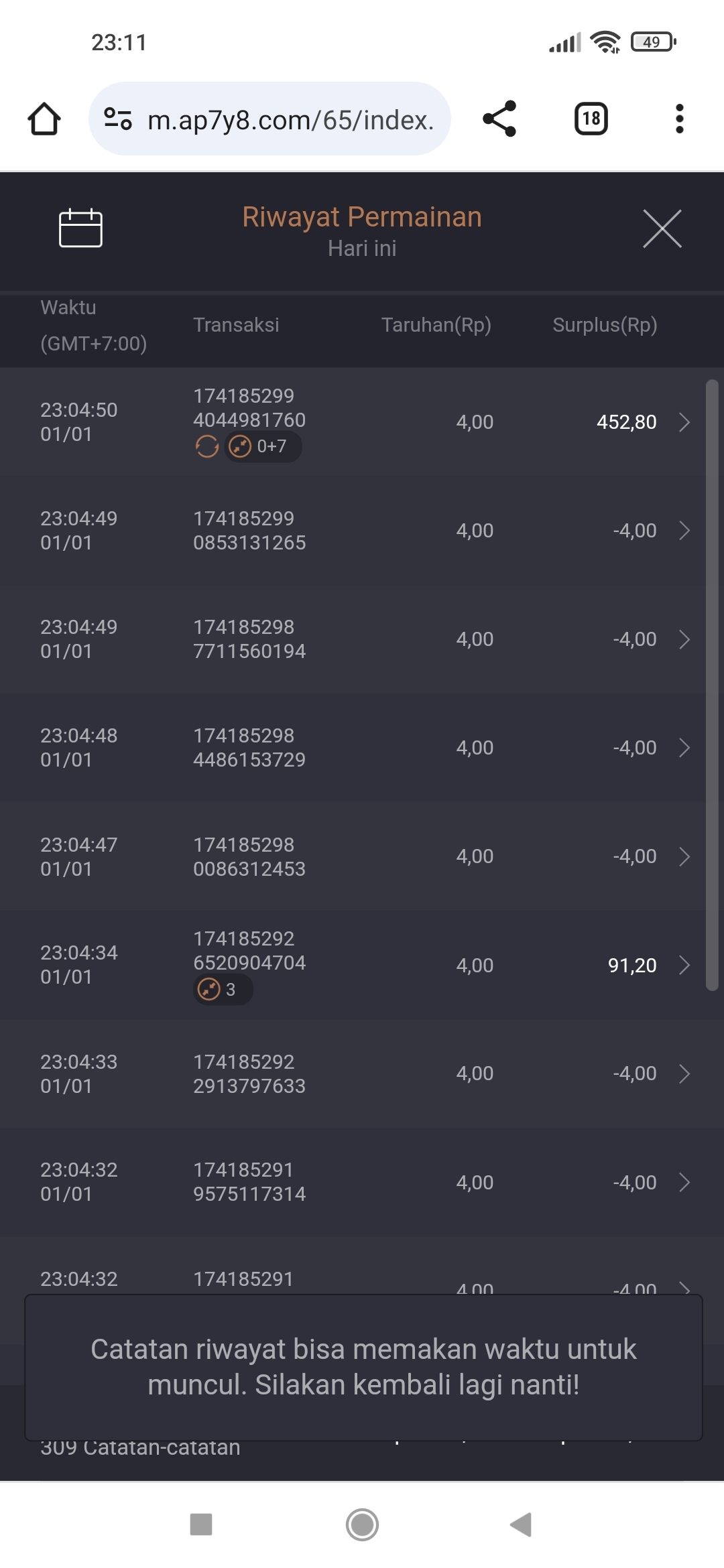This screenshot has width=724, height=1568.
Task: Open the browser tab switcher
Action: pos(591,119)
